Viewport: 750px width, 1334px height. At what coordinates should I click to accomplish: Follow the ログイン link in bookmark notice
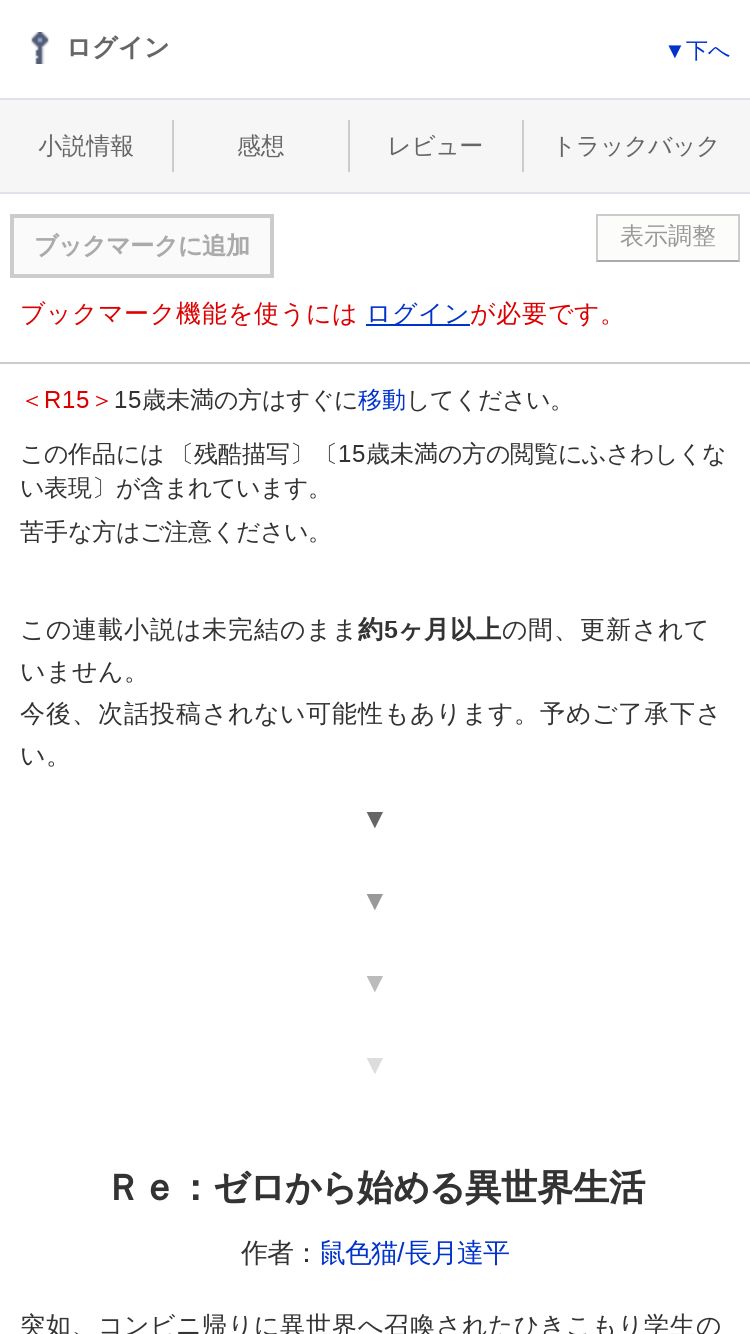tap(418, 314)
